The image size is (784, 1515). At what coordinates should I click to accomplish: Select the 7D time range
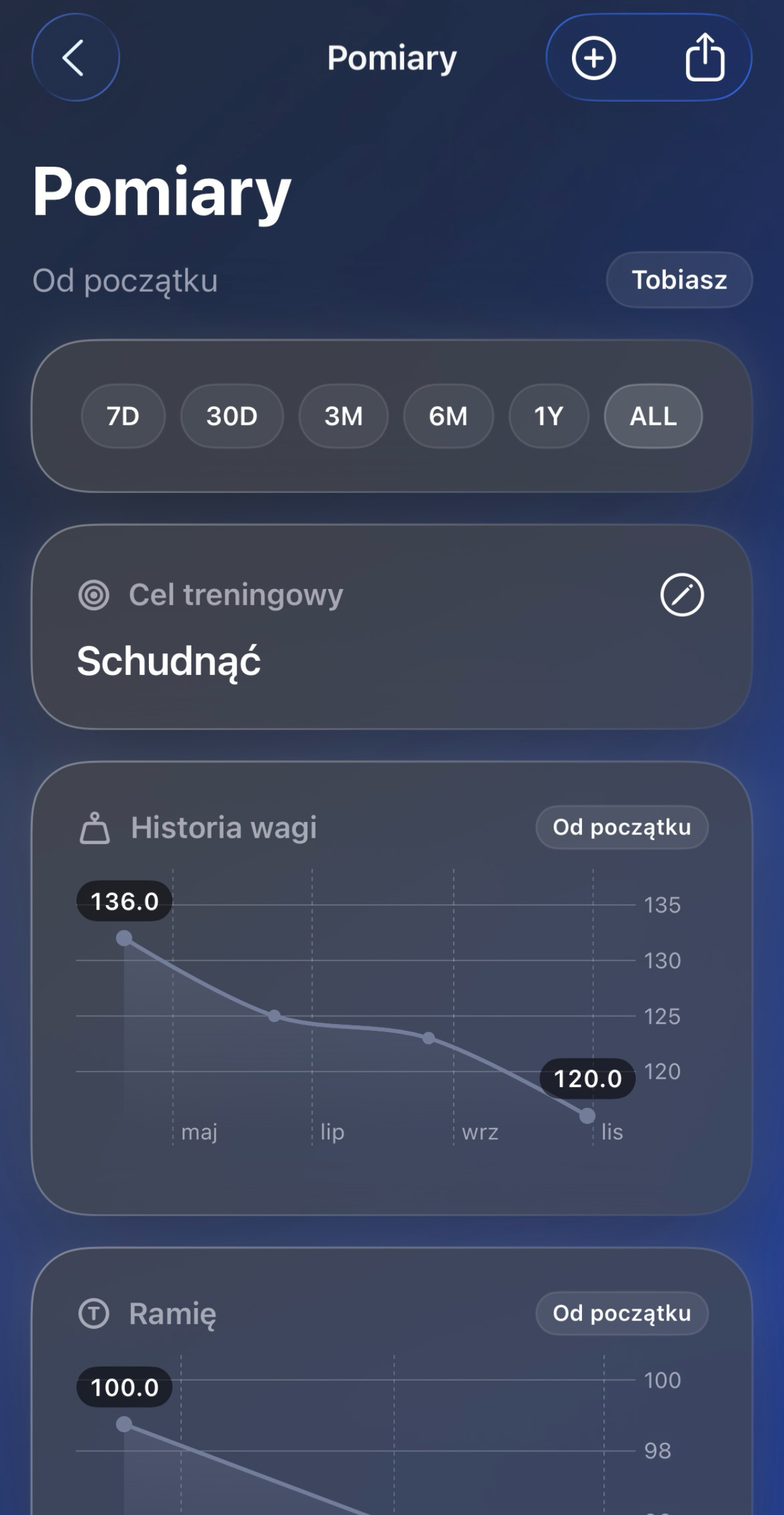(123, 416)
